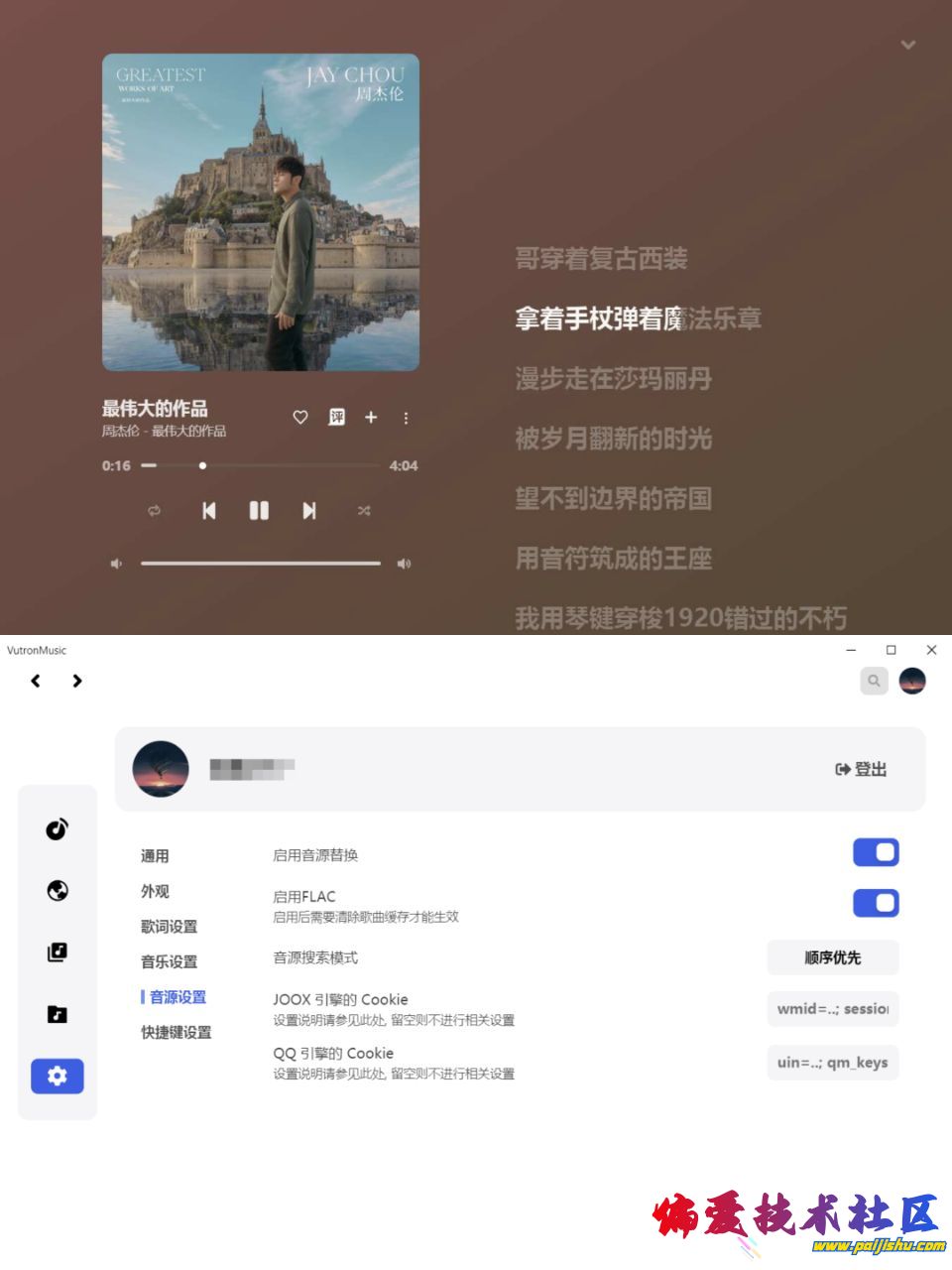
Task: Disable the 启用音源替换 switch
Action: tap(876, 852)
